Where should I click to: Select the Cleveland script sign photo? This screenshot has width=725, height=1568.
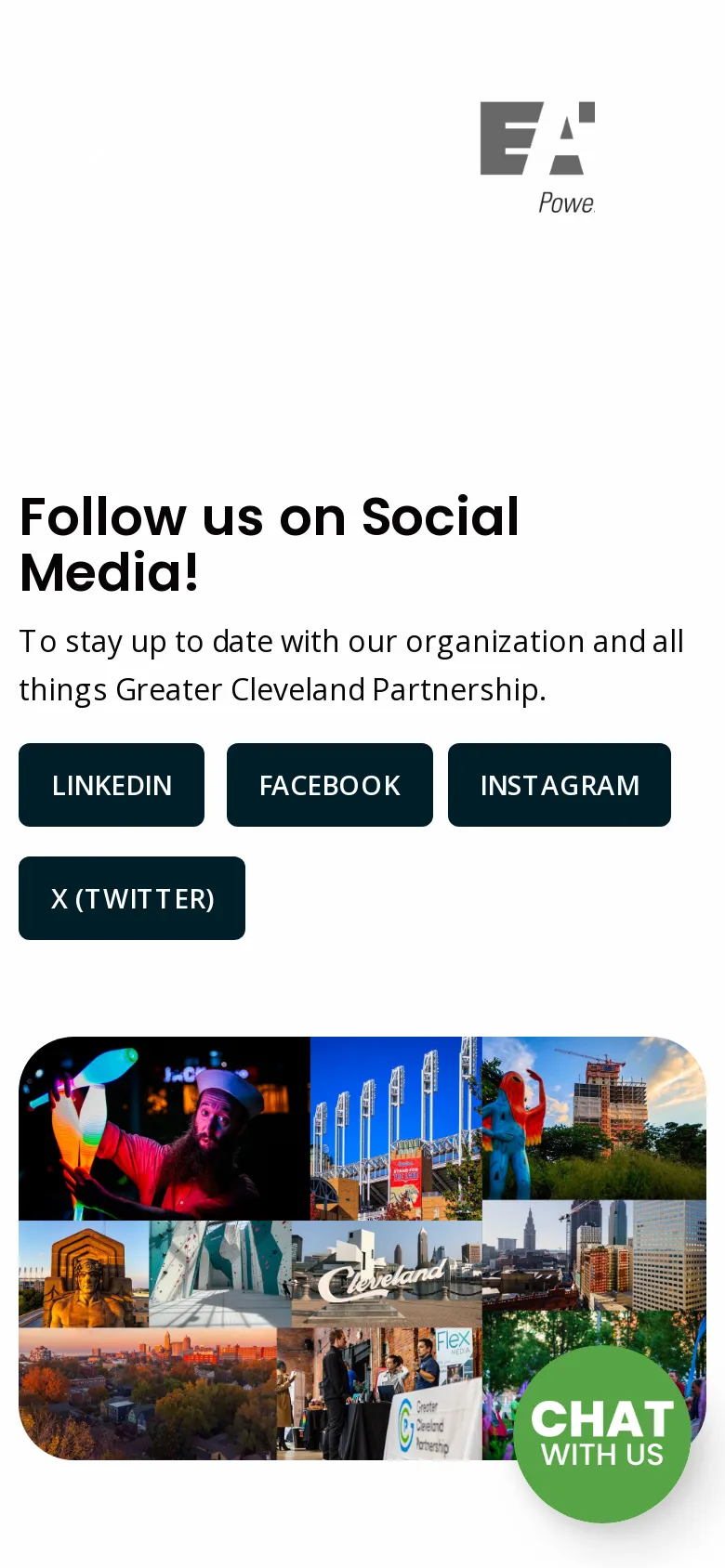click(386, 1273)
